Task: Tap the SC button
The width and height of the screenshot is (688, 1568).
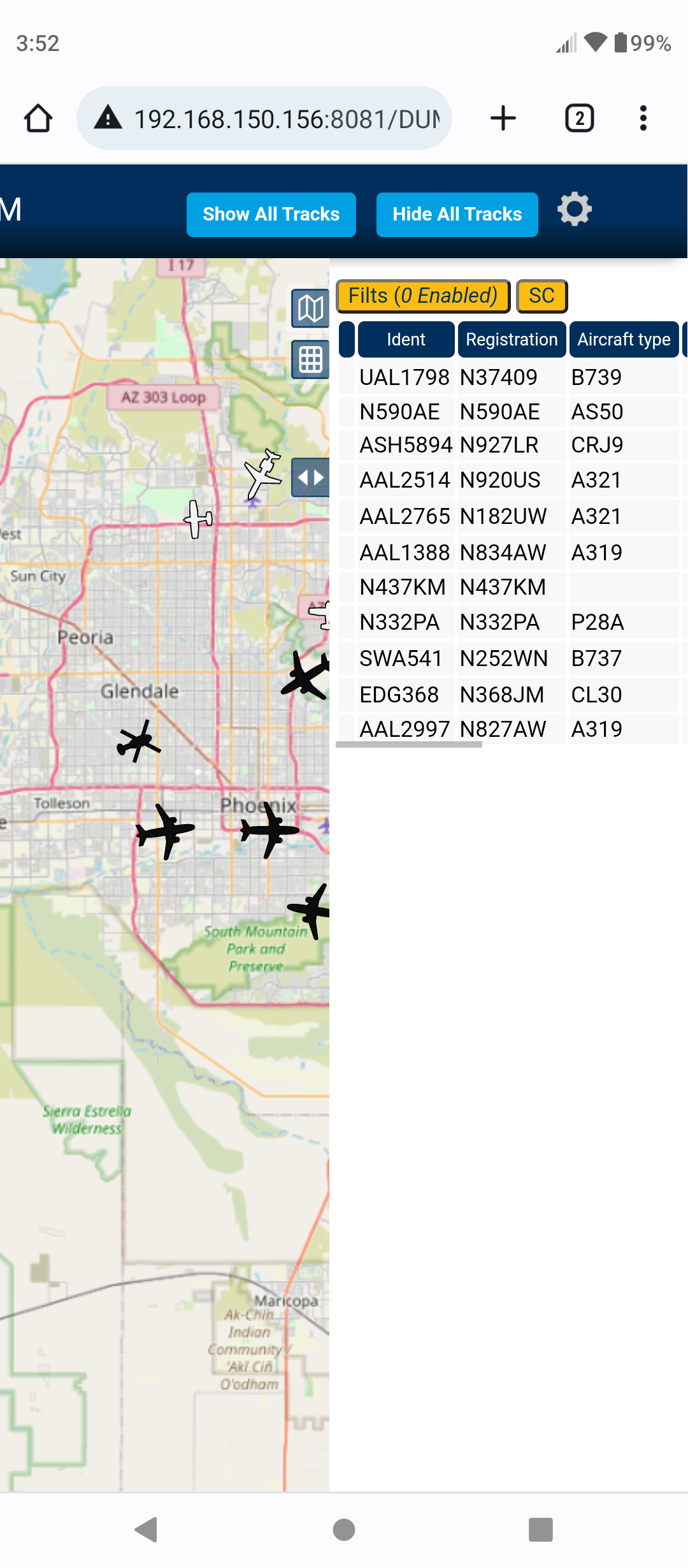Action: pos(541,296)
